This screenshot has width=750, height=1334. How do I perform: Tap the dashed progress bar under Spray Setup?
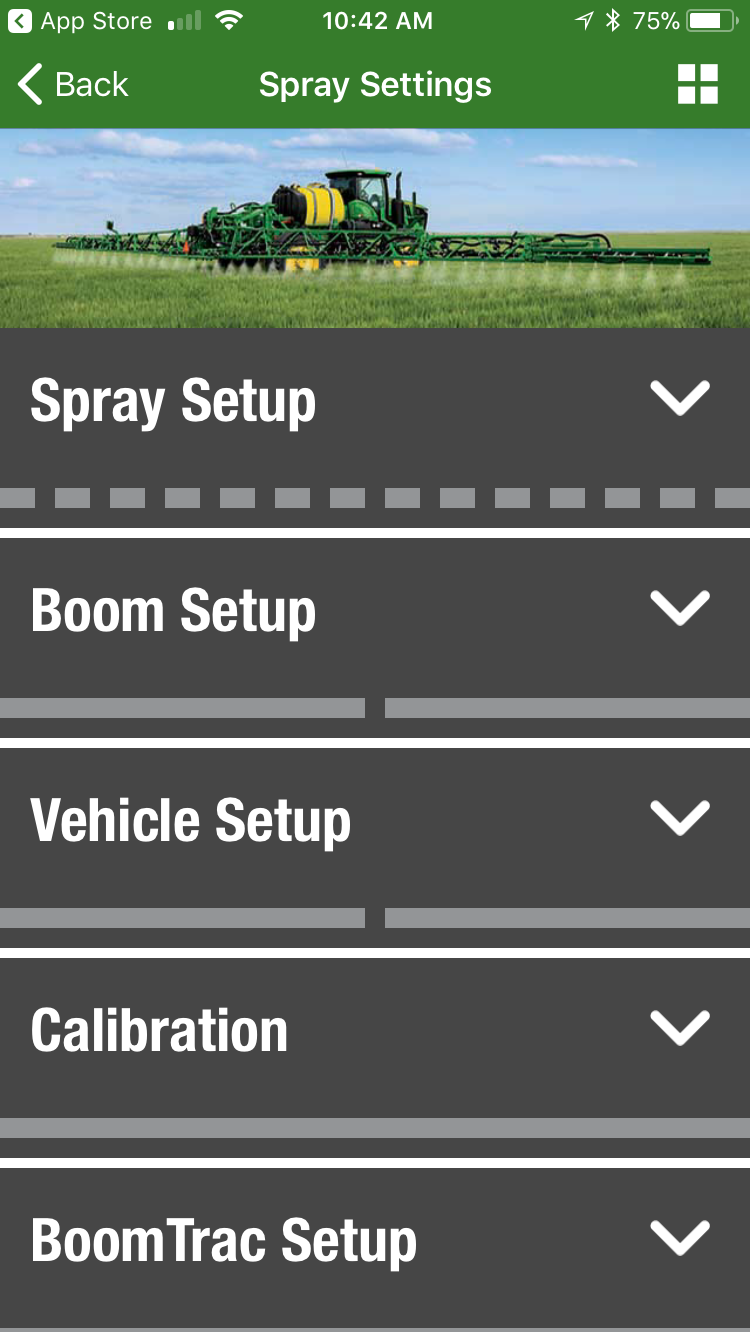point(375,493)
